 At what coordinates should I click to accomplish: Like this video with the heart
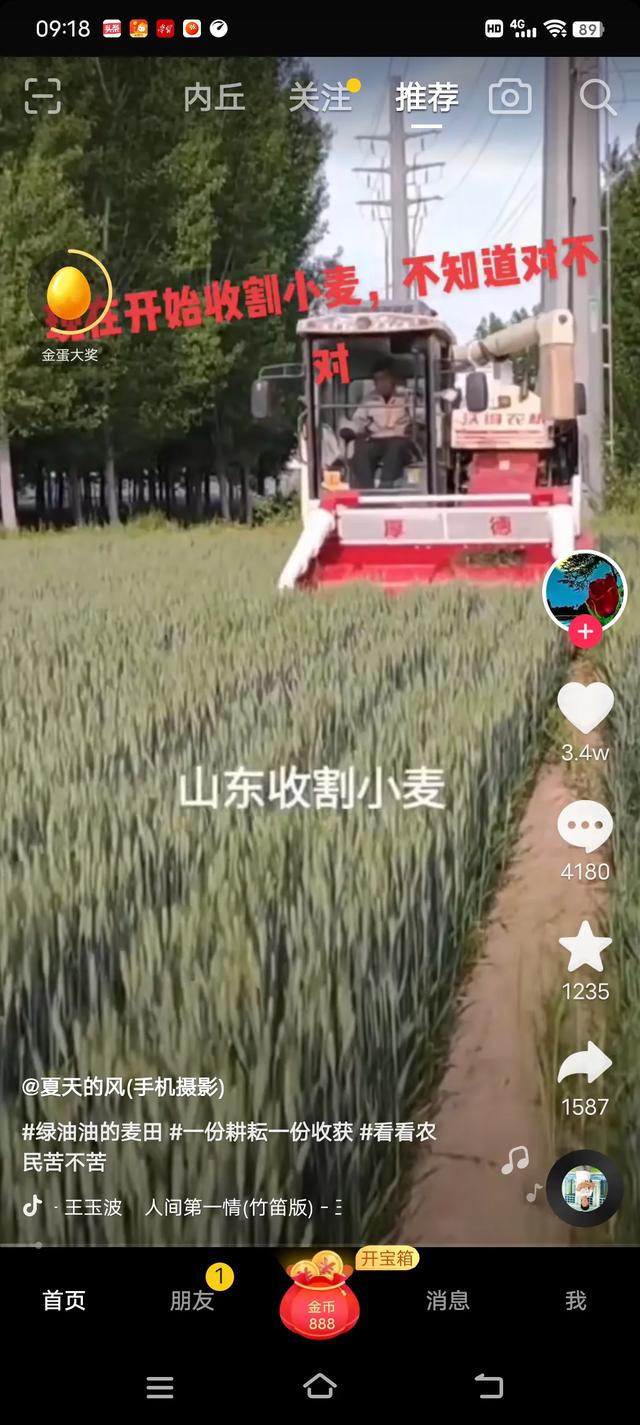click(585, 708)
